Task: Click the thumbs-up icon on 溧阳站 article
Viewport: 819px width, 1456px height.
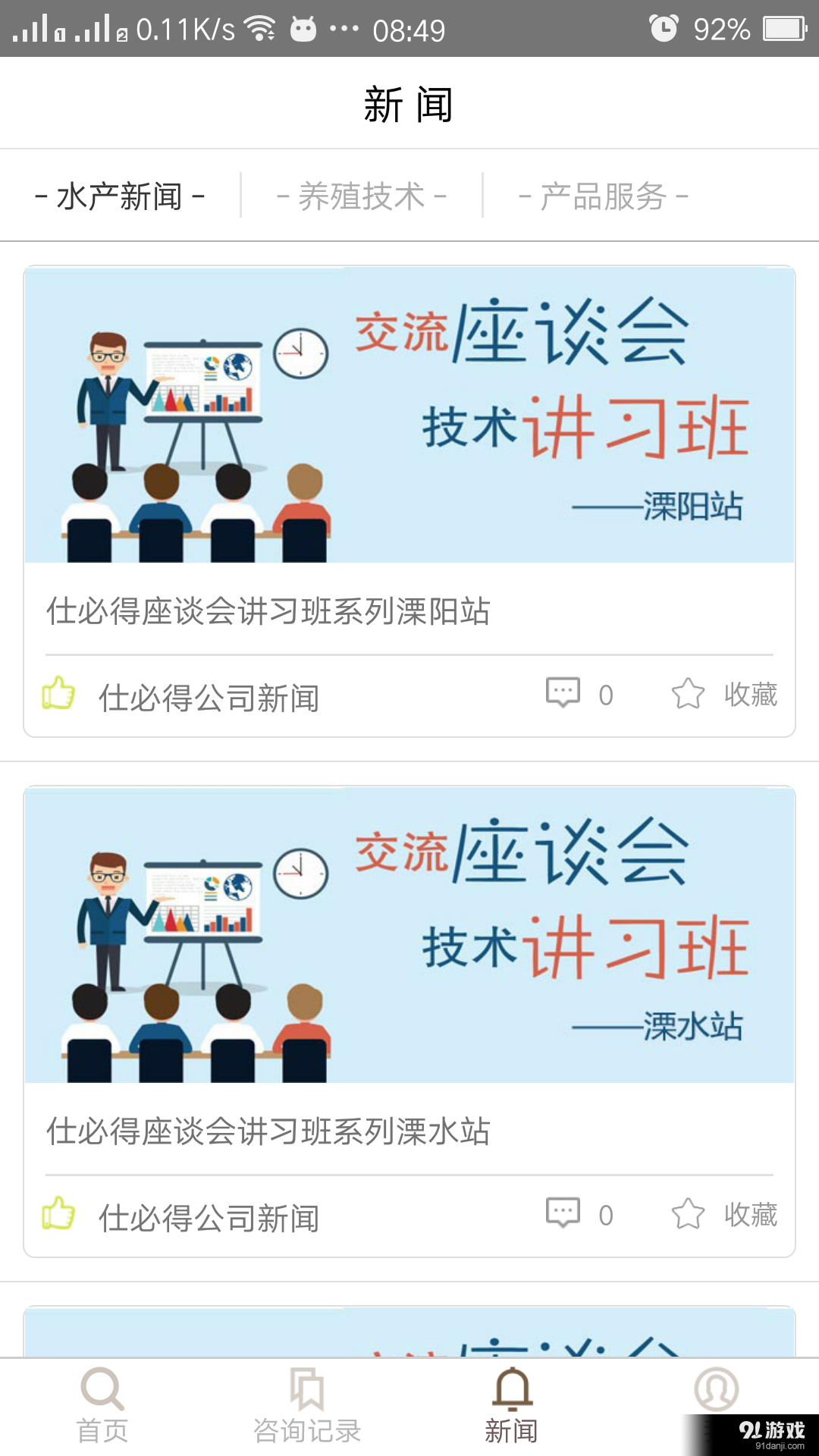Action: (x=59, y=694)
